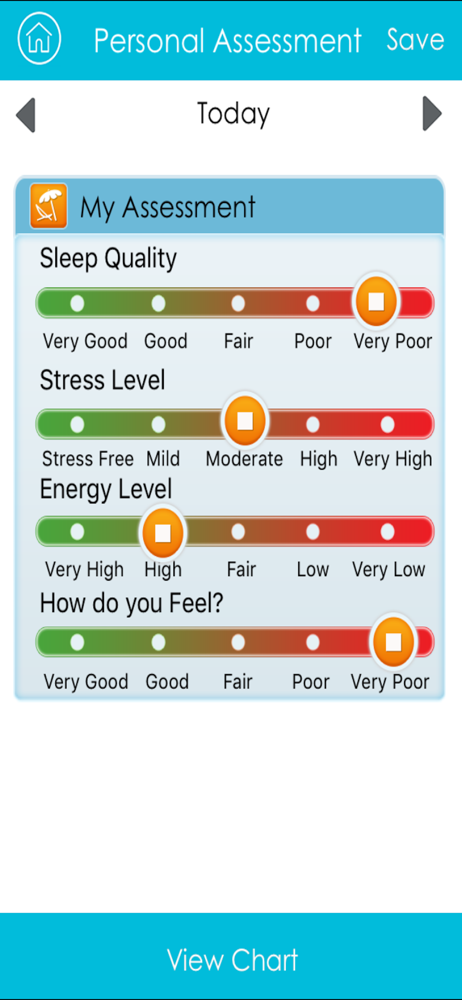Set Energy Level to Very High
Viewport: 462px width, 1000px height.
pyautogui.click(x=77, y=531)
